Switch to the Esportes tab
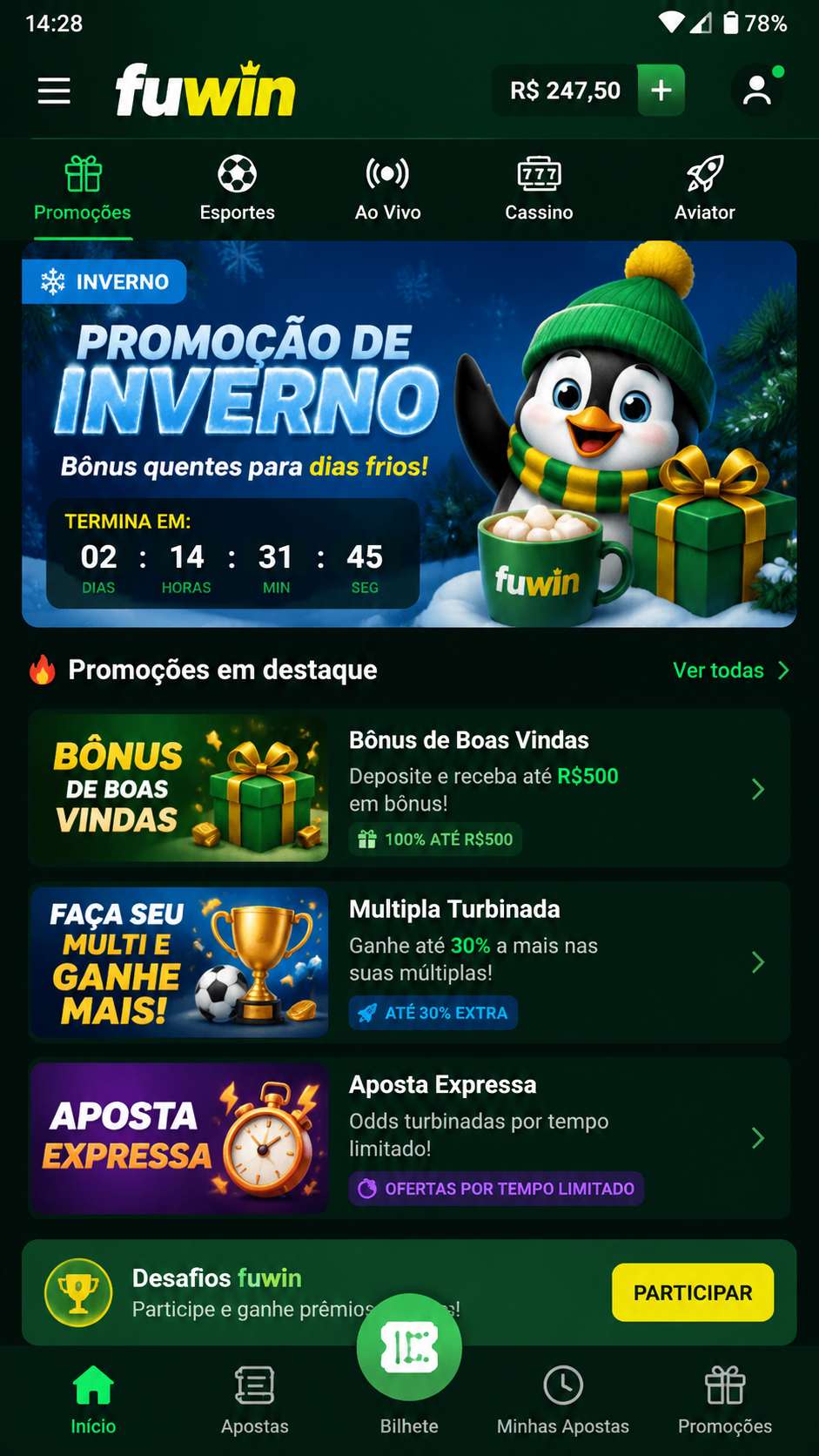819x1456 pixels. pos(237,189)
